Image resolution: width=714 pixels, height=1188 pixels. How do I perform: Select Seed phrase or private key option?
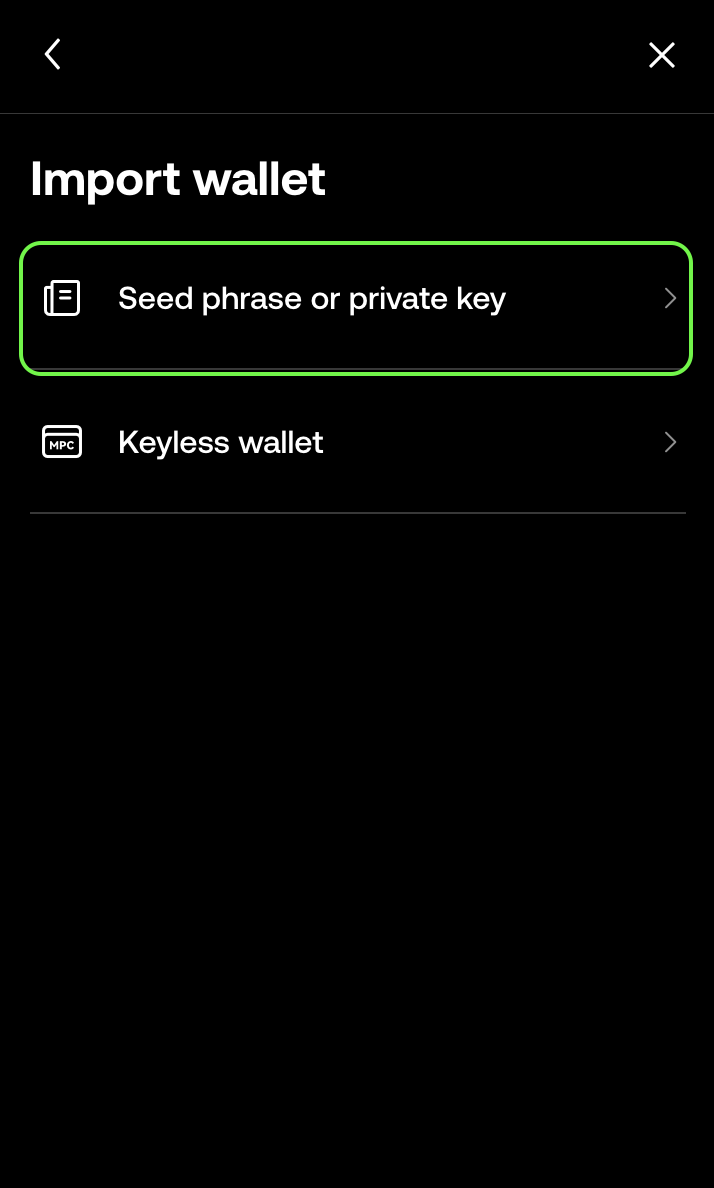pyautogui.click(x=356, y=299)
